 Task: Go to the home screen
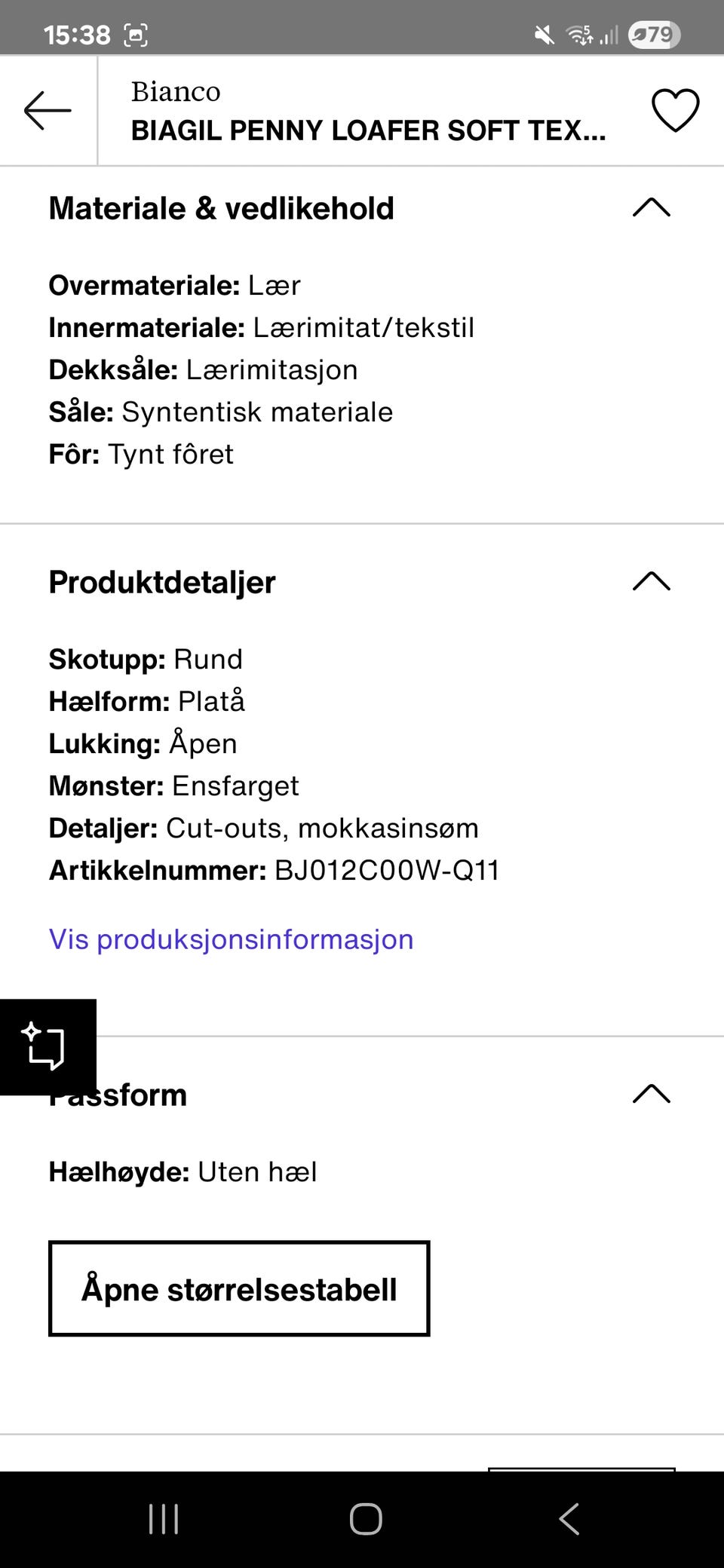366,1519
